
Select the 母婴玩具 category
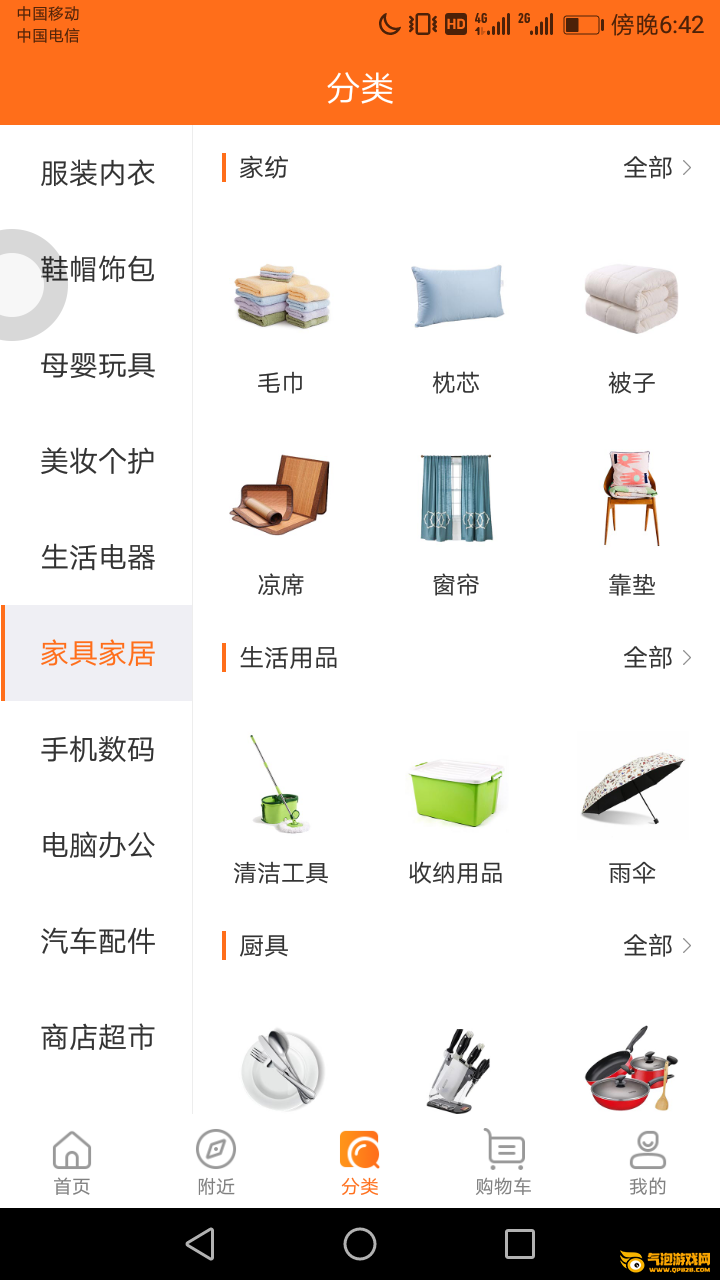coord(97,365)
